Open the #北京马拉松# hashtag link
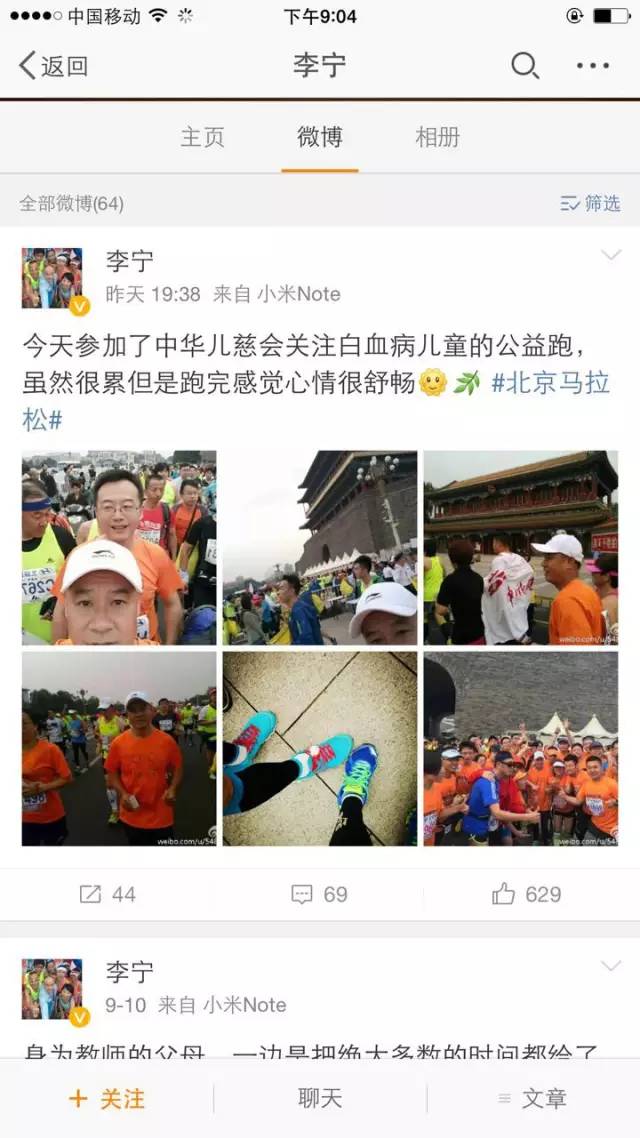The width and height of the screenshot is (640, 1138). pos(551,383)
